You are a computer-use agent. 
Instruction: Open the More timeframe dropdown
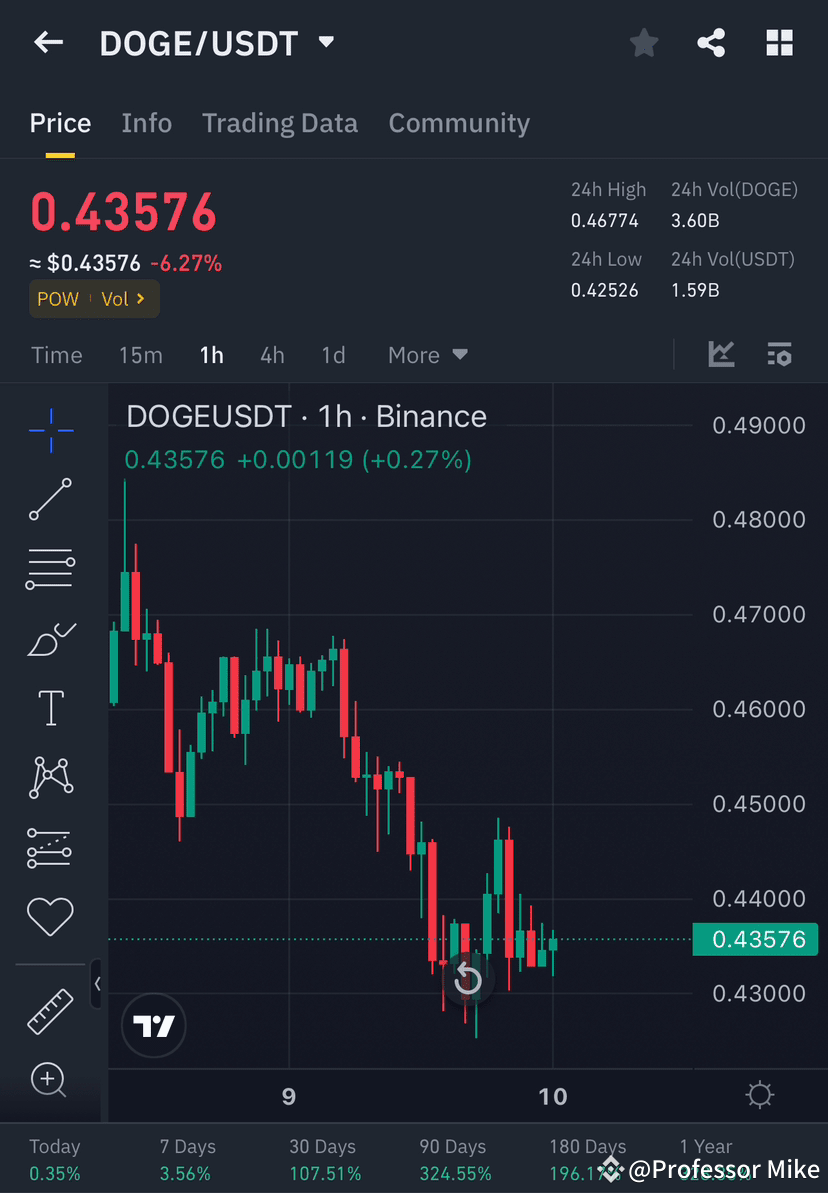(427, 354)
